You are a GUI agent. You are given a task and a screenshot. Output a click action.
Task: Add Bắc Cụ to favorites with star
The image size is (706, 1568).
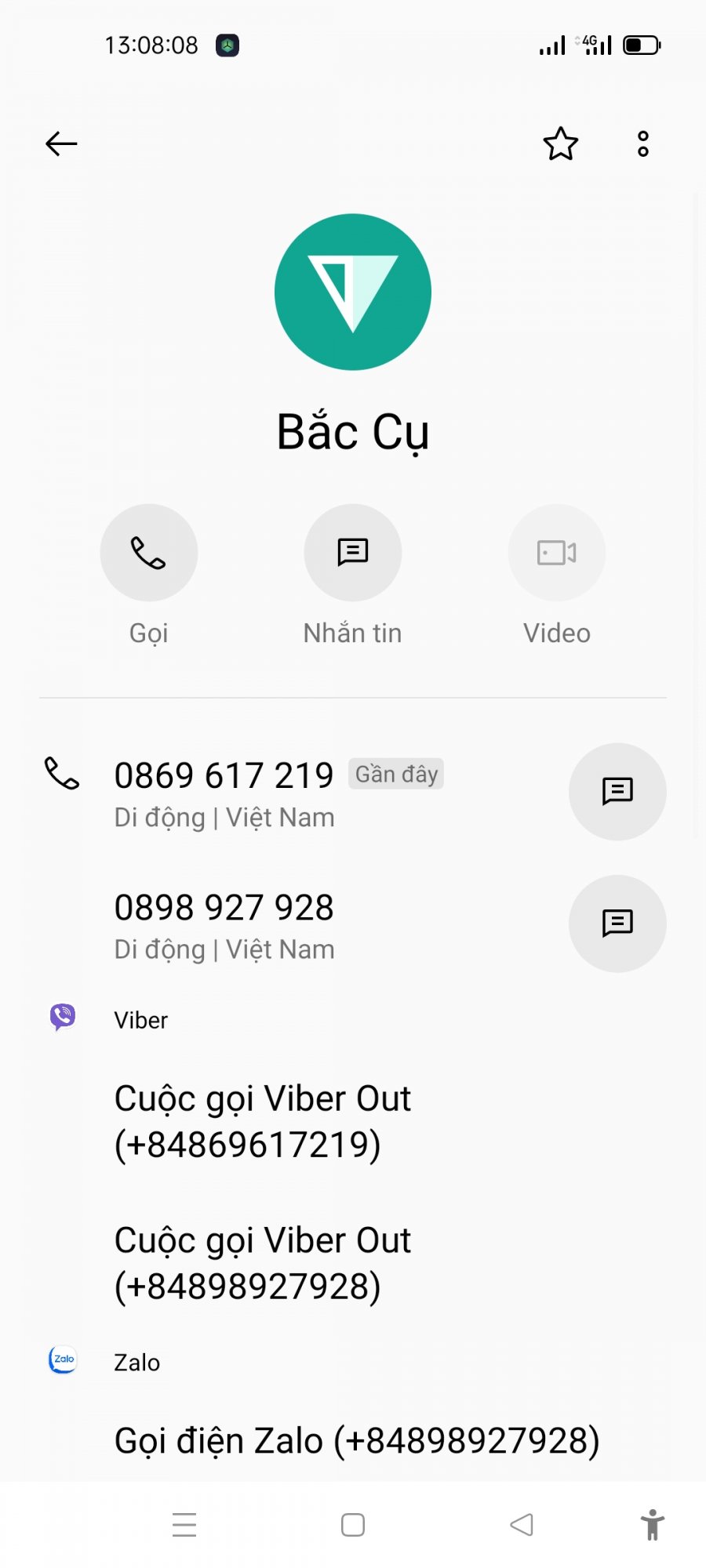tap(560, 144)
